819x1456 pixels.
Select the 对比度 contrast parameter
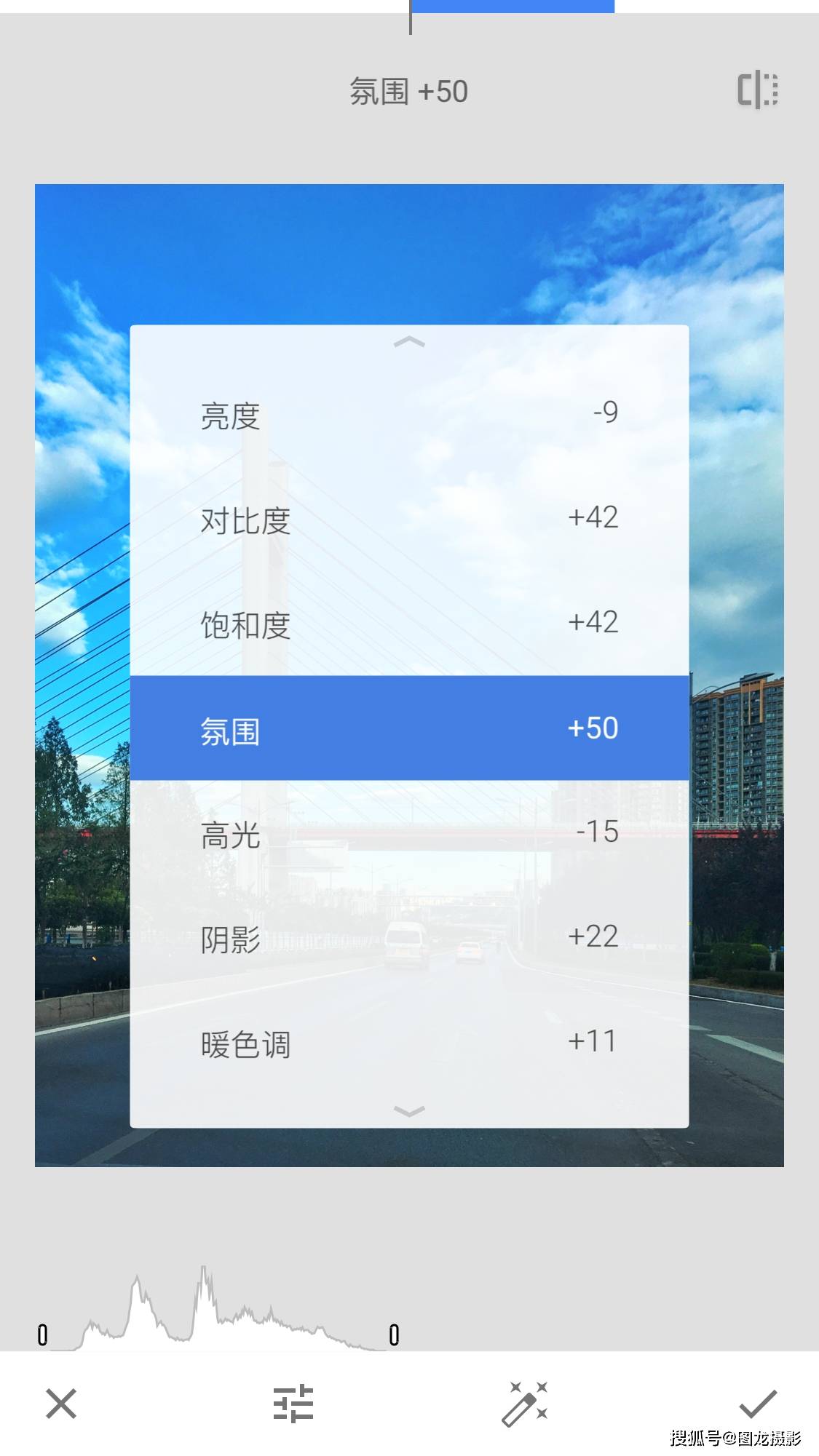[409, 520]
